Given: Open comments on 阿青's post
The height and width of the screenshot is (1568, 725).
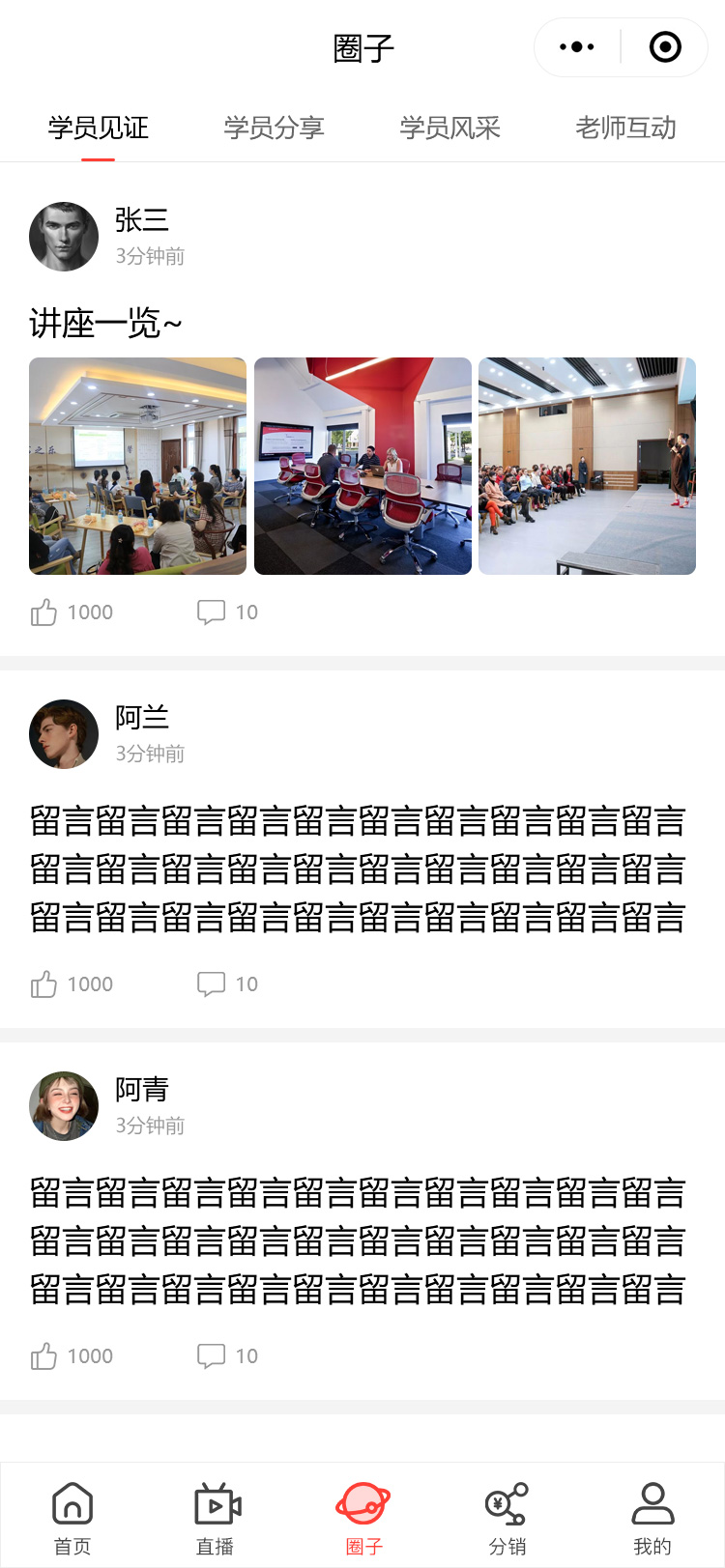Looking at the screenshot, I should (x=212, y=1355).
